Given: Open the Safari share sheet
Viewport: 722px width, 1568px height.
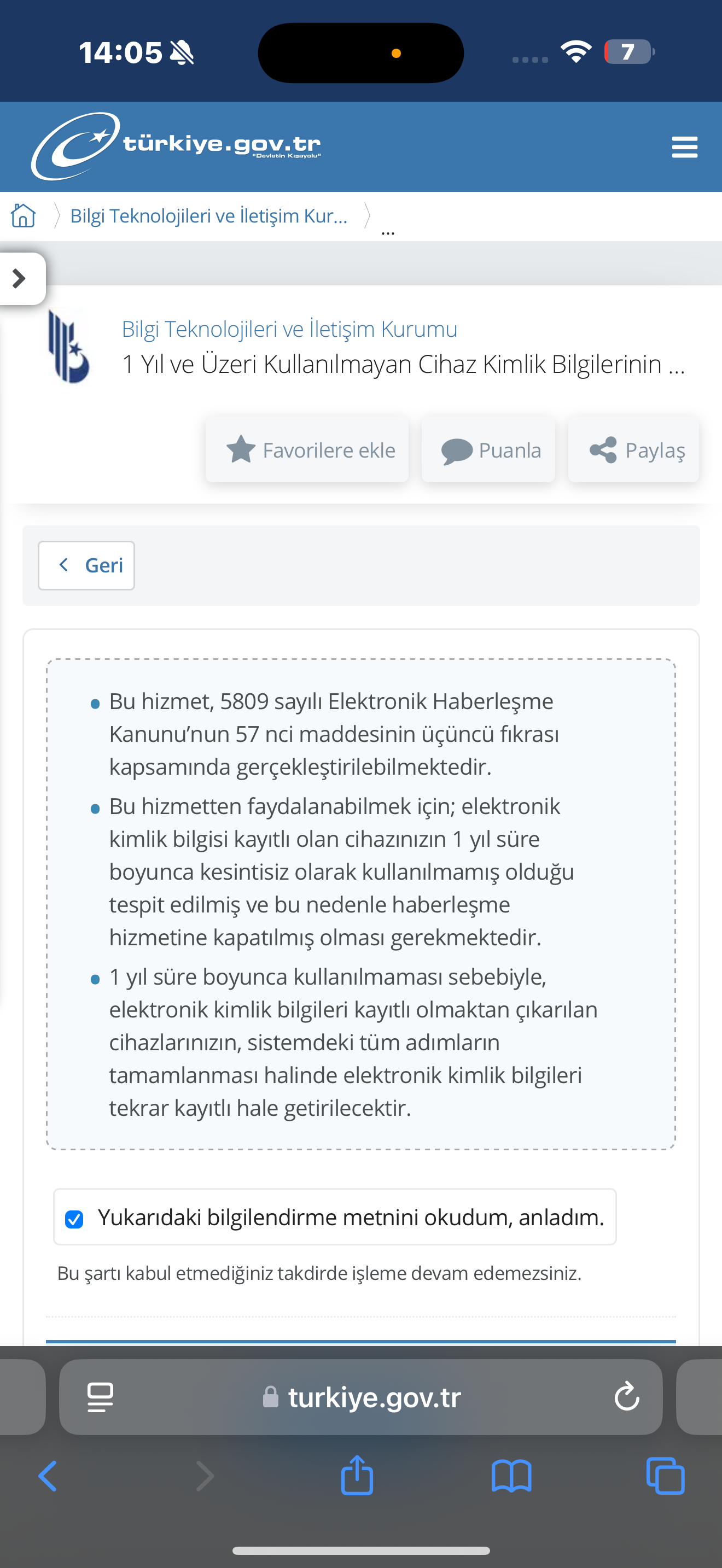Looking at the screenshot, I should point(357,1475).
